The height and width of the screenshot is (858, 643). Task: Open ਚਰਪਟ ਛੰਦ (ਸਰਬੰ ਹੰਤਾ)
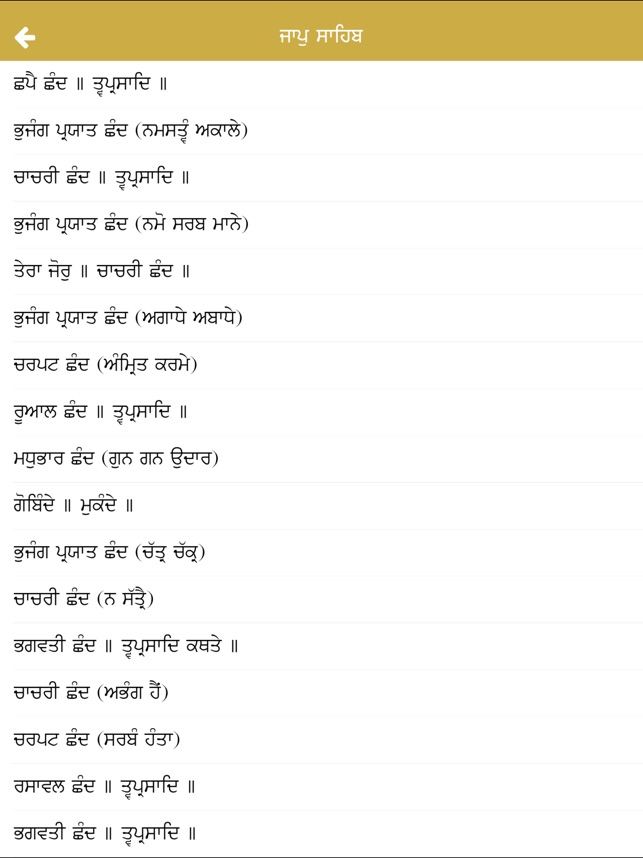(x=321, y=740)
